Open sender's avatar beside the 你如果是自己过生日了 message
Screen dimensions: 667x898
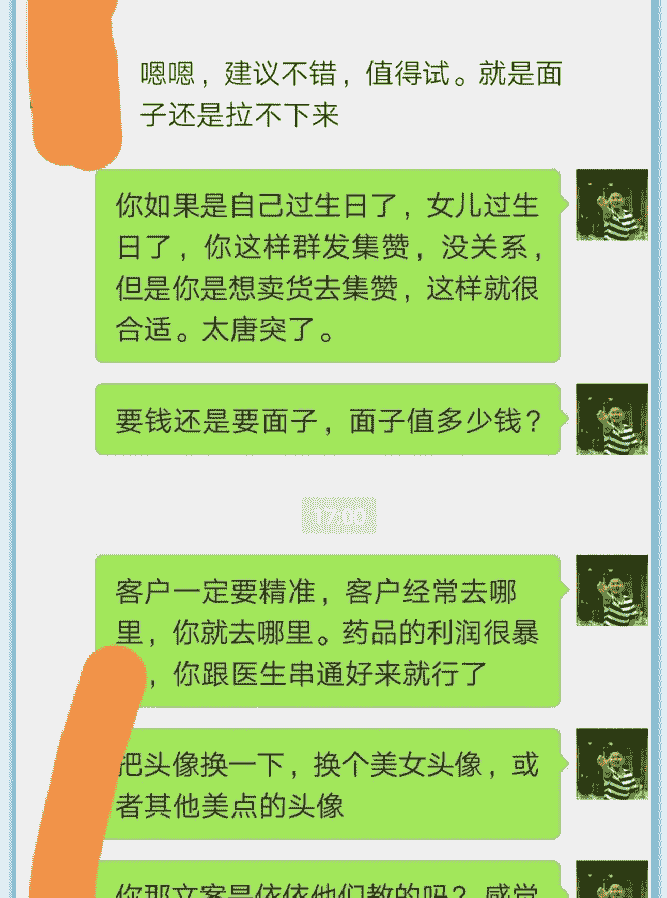pyautogui.click(x=611, y=205)
